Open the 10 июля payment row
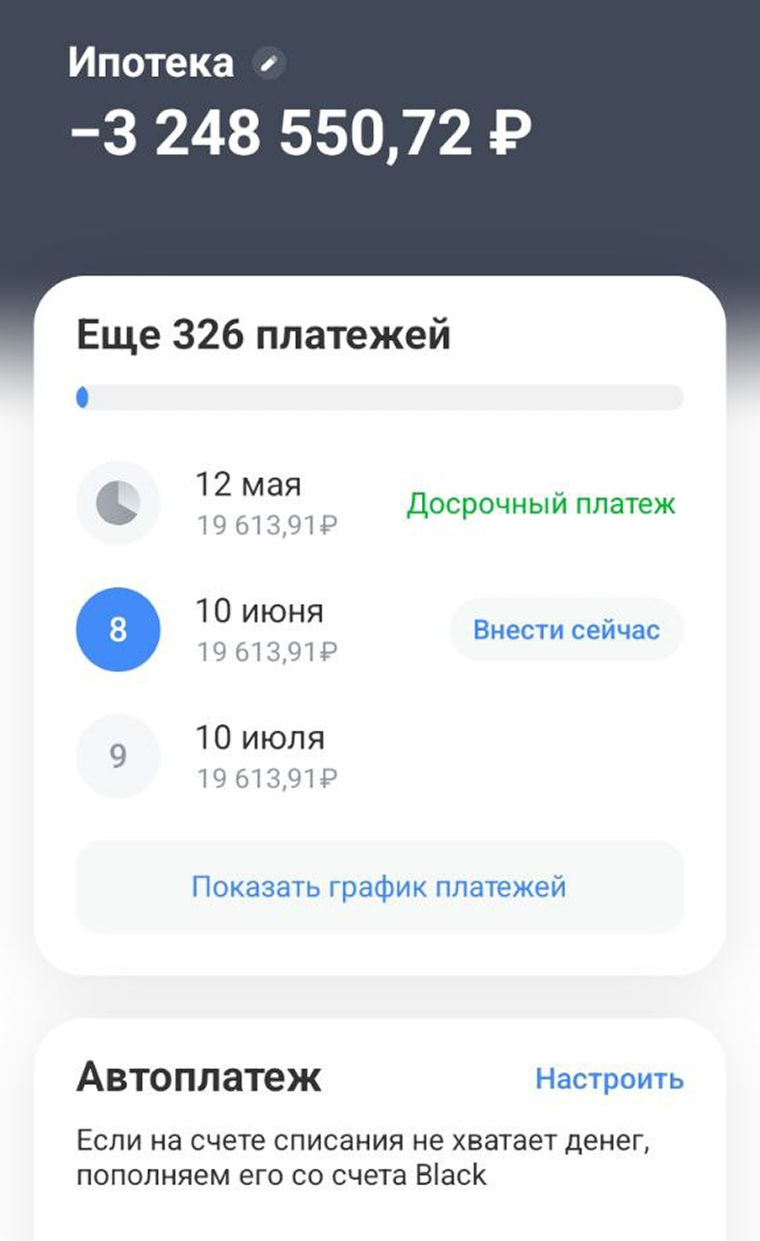Image resolution: width=760 pixels, height=1241 pixels. coord(379,756)
